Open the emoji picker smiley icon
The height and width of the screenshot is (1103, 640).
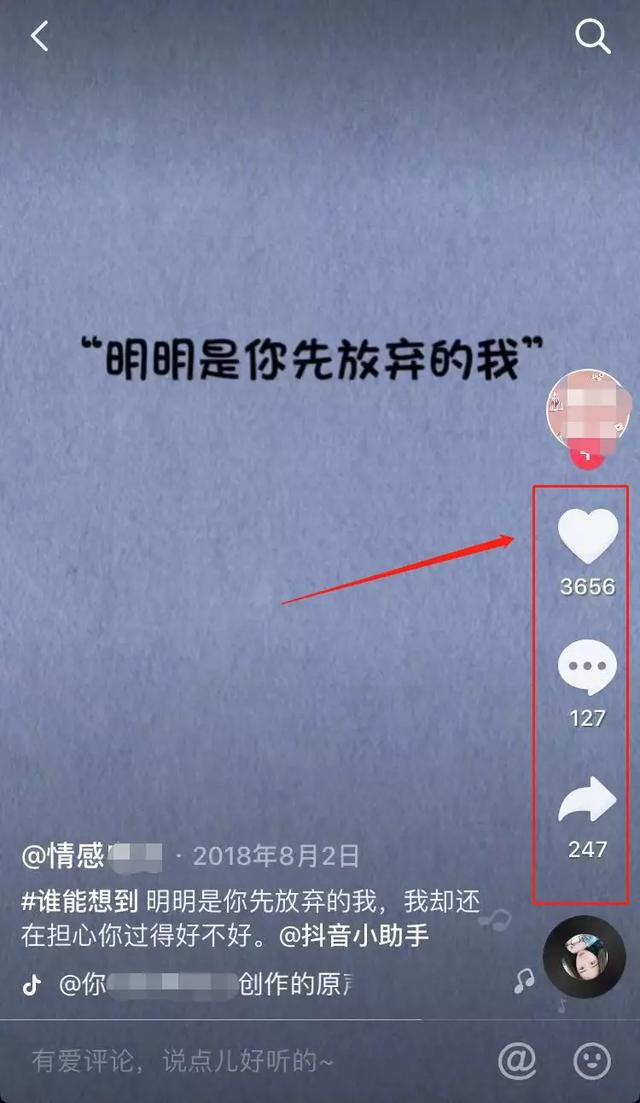(592, 1061)
